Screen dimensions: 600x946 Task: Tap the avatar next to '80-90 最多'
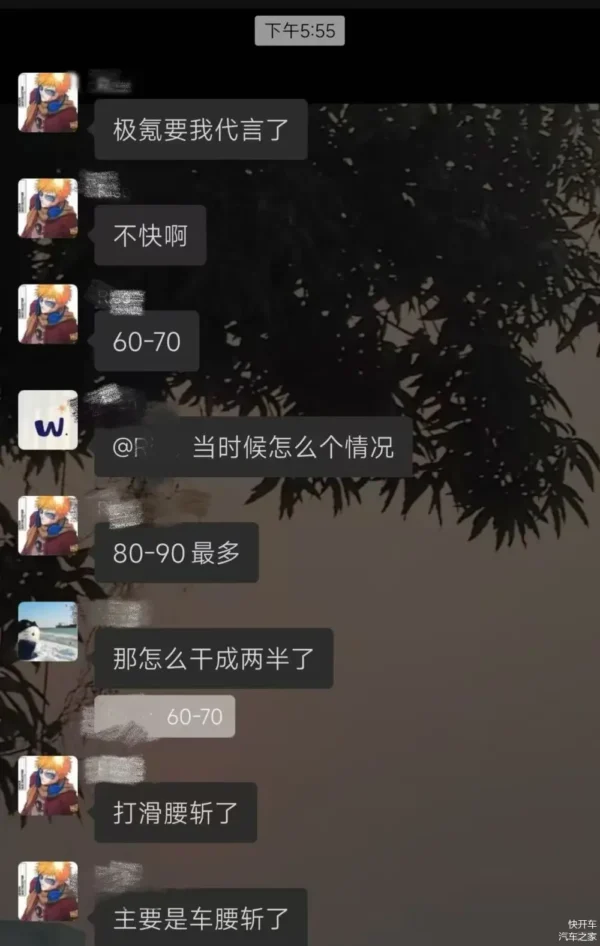point(47,526)
